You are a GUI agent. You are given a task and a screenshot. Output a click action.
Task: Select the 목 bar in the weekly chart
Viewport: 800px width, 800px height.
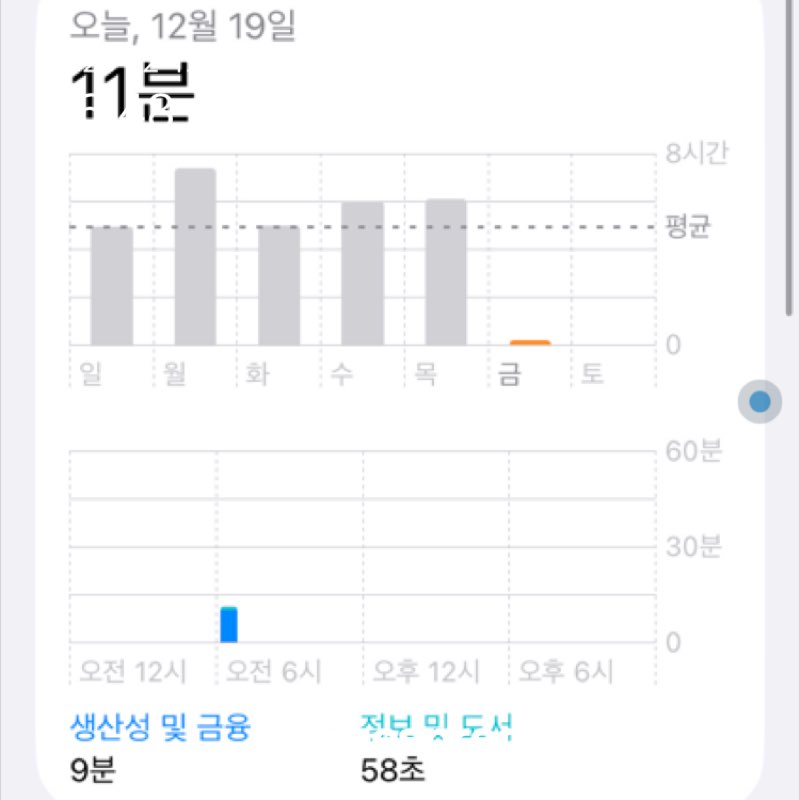pyautogui.click(x=446, y=272)
